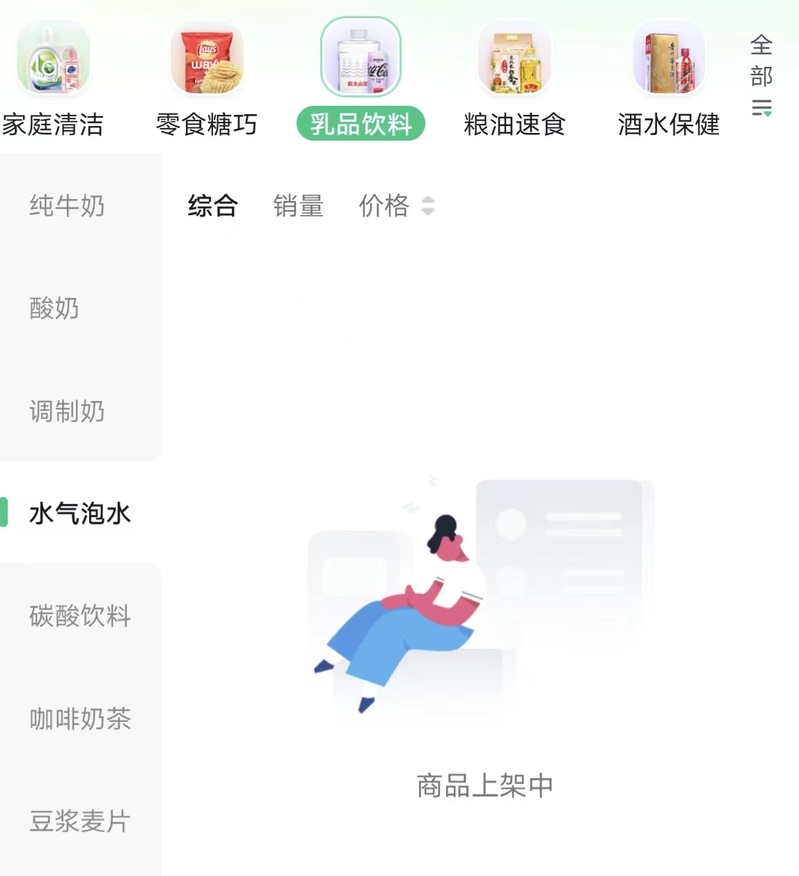Open the 豆浆麦片 subcategory
The width and height of the screenshot is (799, 876).
(x=80, y=821)
